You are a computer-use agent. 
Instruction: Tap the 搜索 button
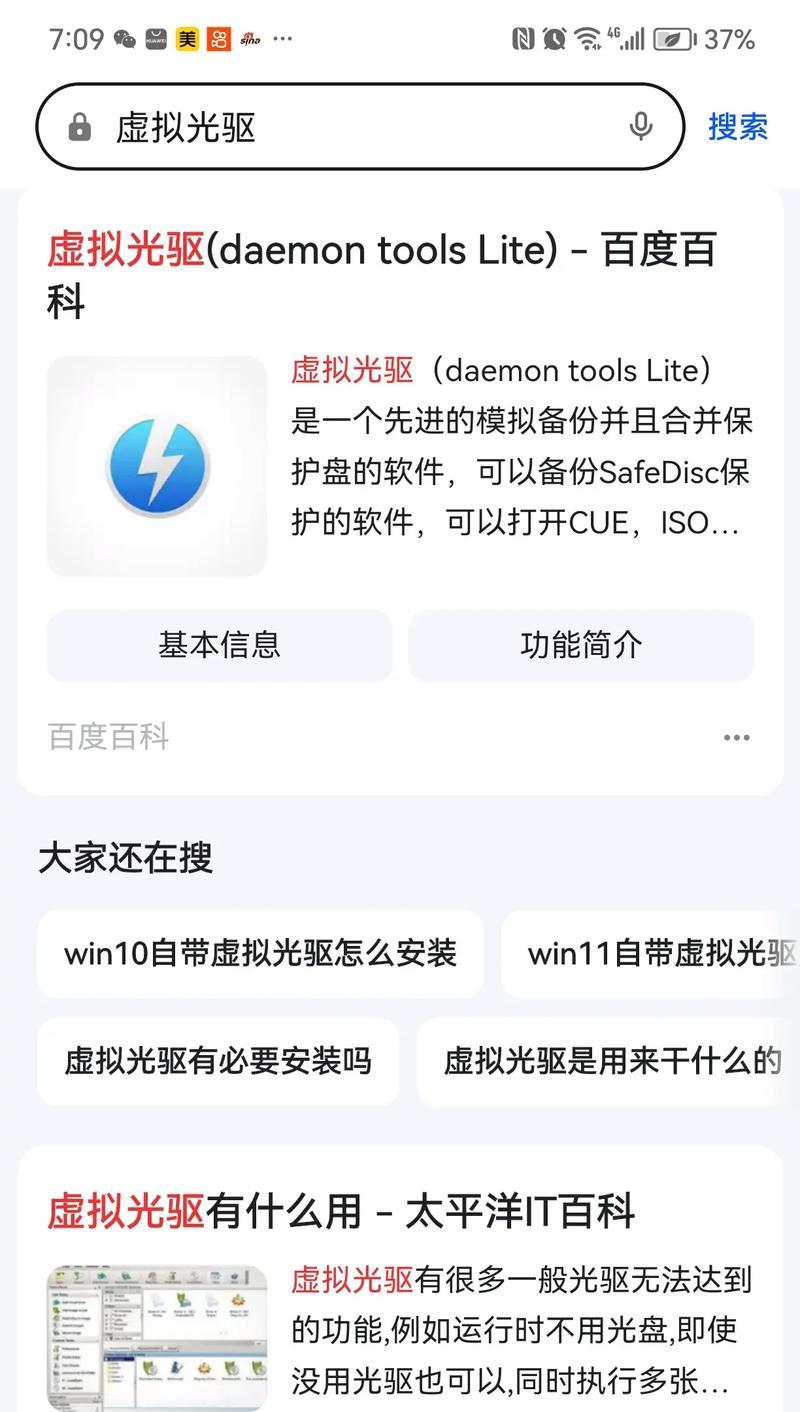(737, 127)
